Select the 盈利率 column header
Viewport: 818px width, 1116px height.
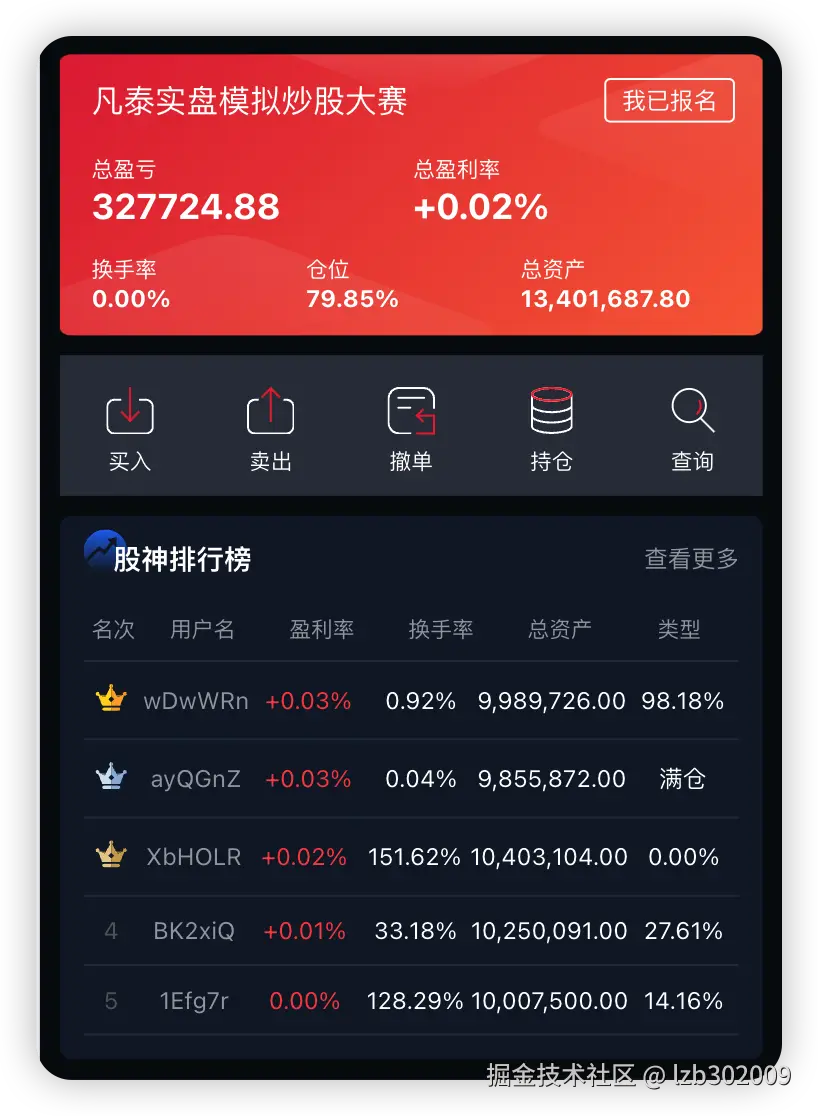pyautogui.click(x=322, y=630)
